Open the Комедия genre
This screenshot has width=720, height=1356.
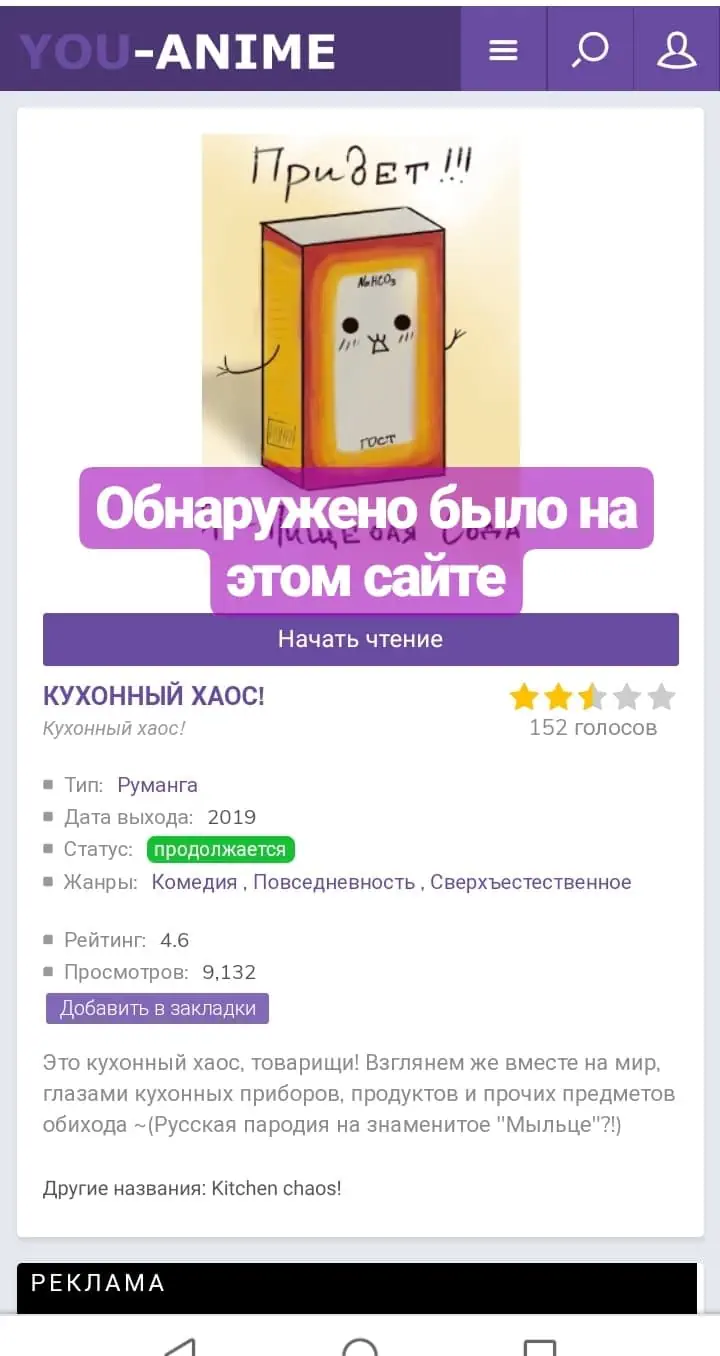coord(194,882)
